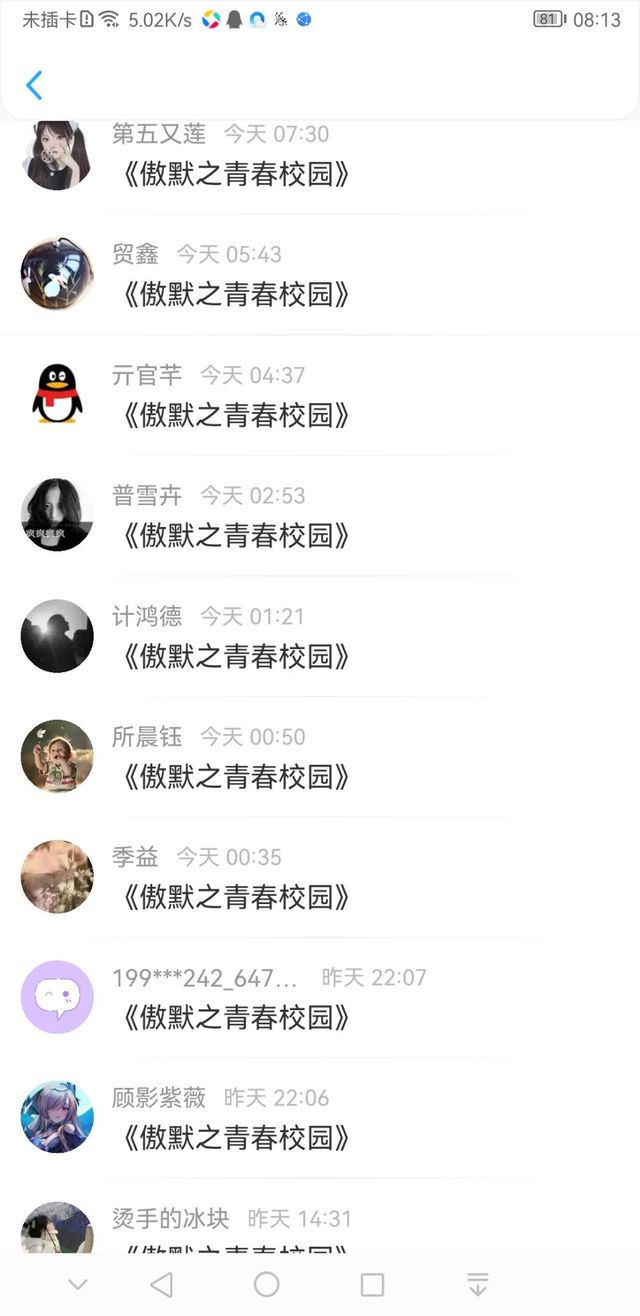The width and height of the screenshot is (640, 1316).
Task: Open the entry from 普雪卉
Action: click(x=320, y=515)
